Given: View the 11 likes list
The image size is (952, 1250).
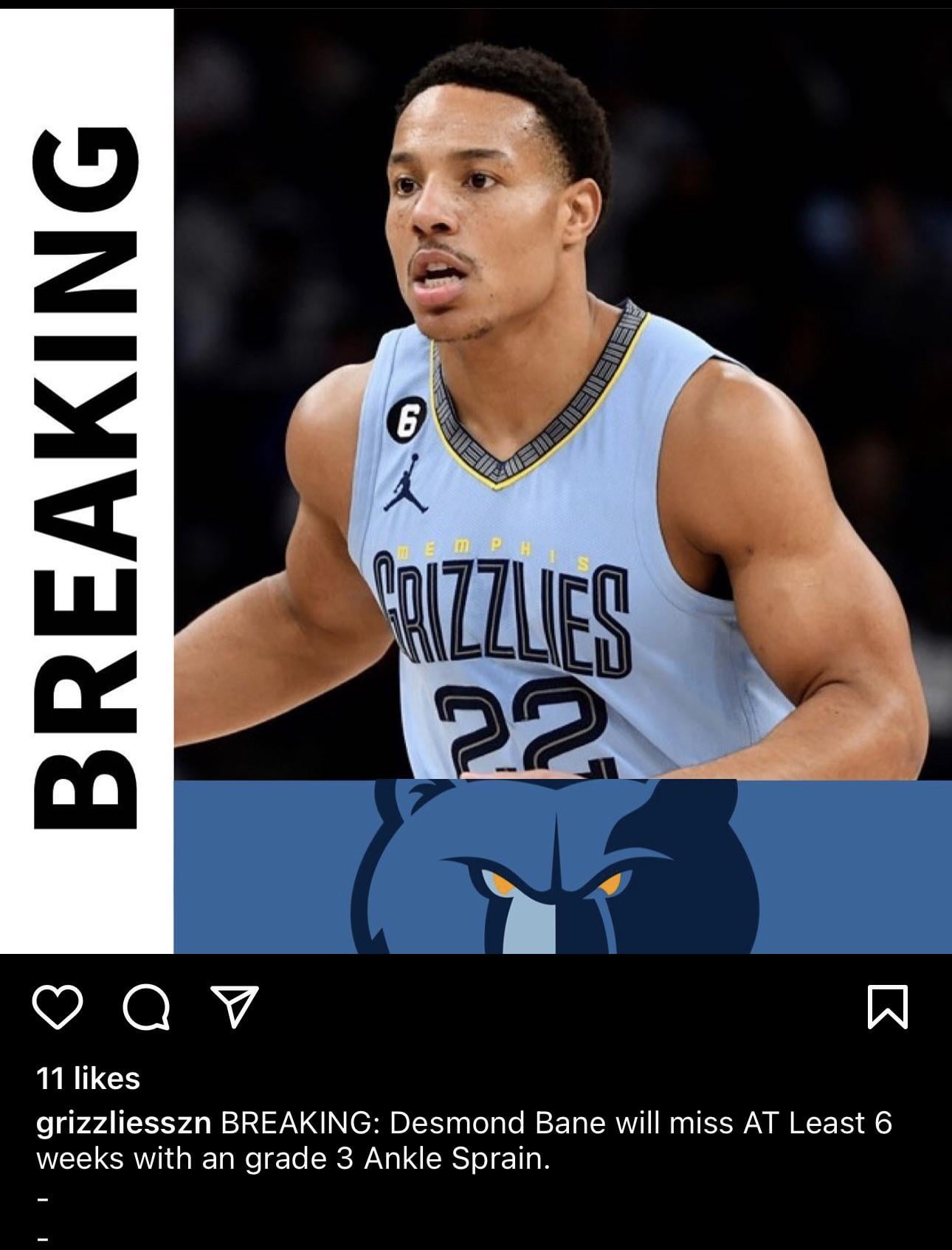Looking at the screenshot, I should (88, 1079).
